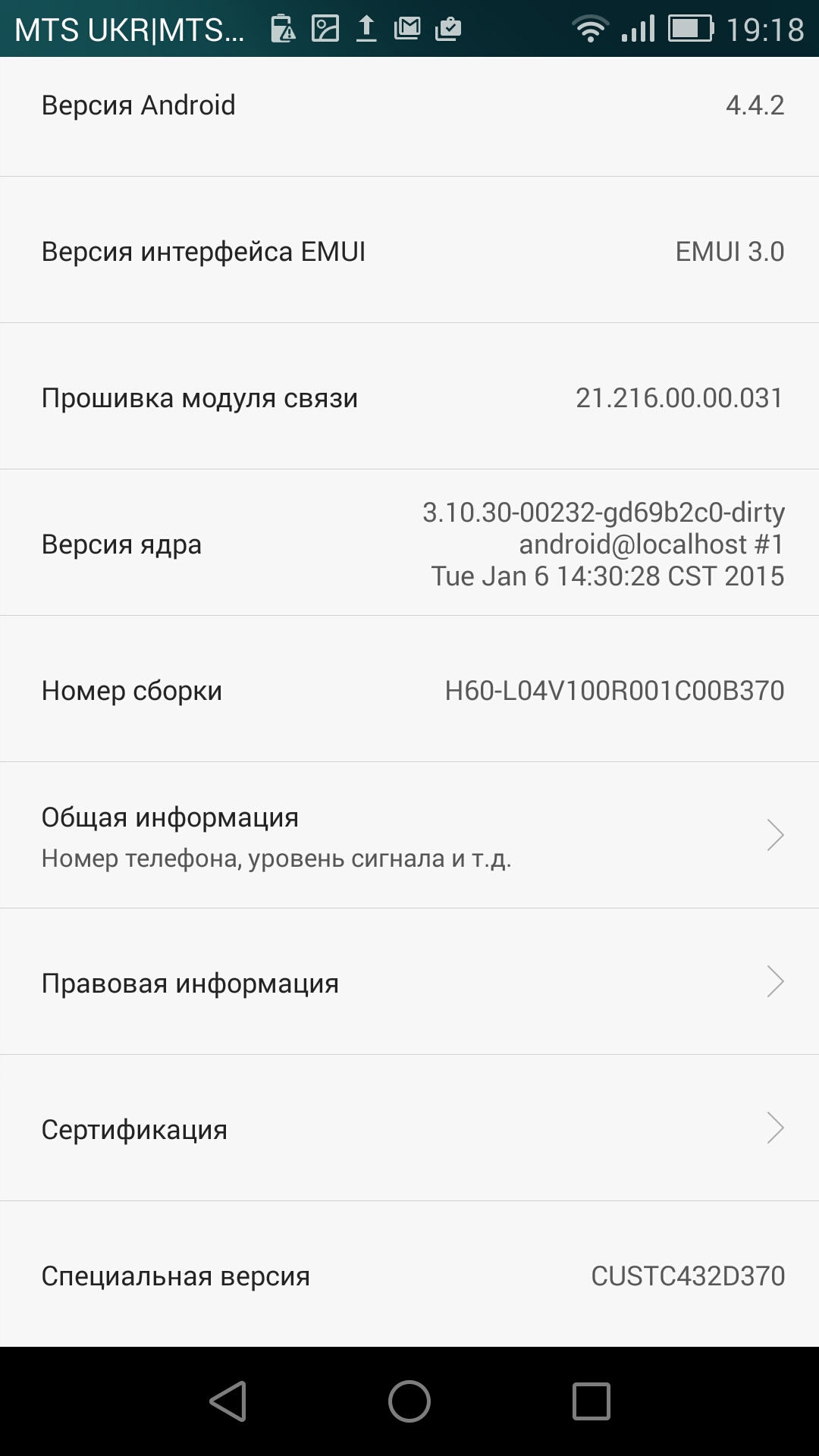819x1456 pixels.
Task: Tap the Номер сборки row
Action: coord(409,689)
